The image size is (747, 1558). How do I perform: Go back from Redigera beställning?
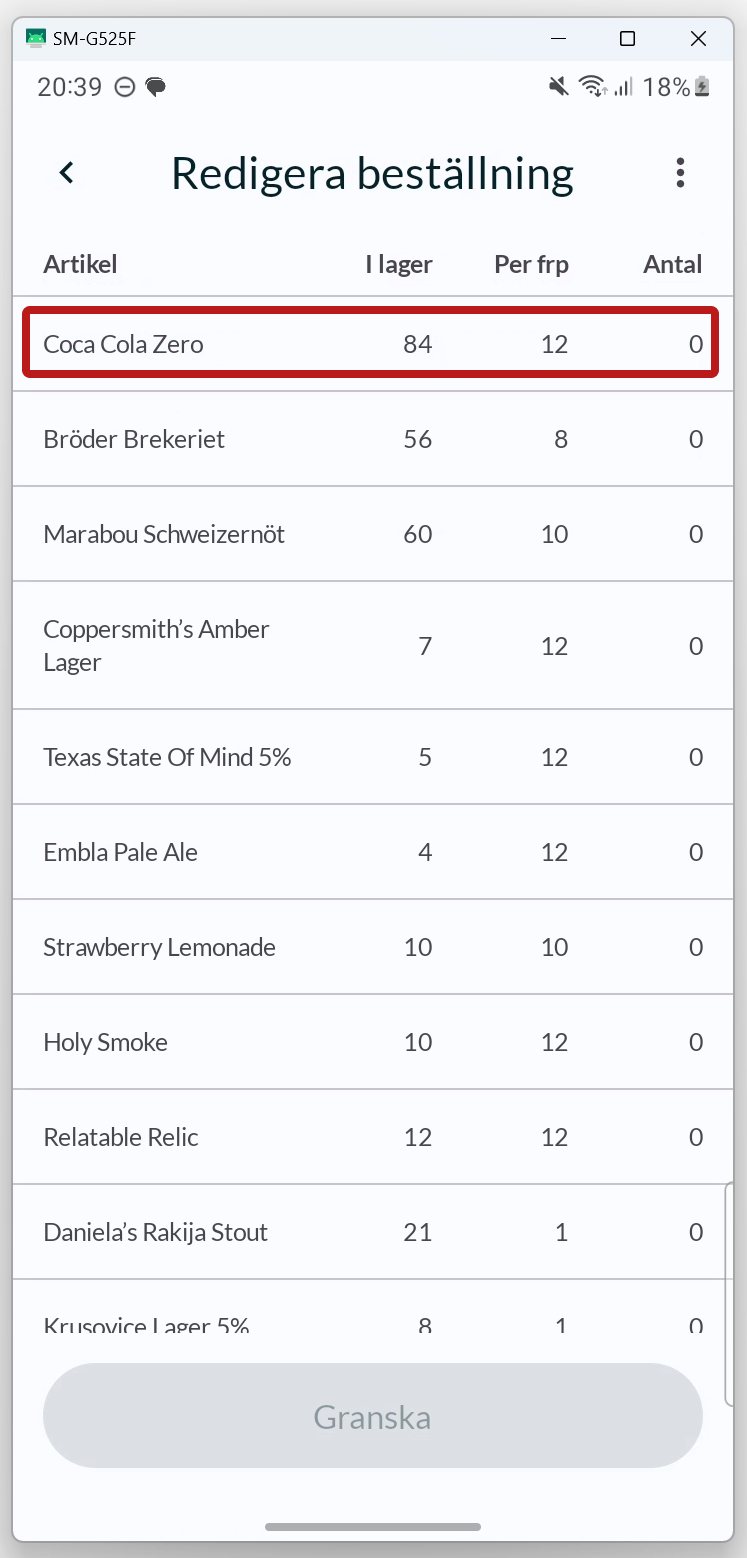tap(67, 173)
